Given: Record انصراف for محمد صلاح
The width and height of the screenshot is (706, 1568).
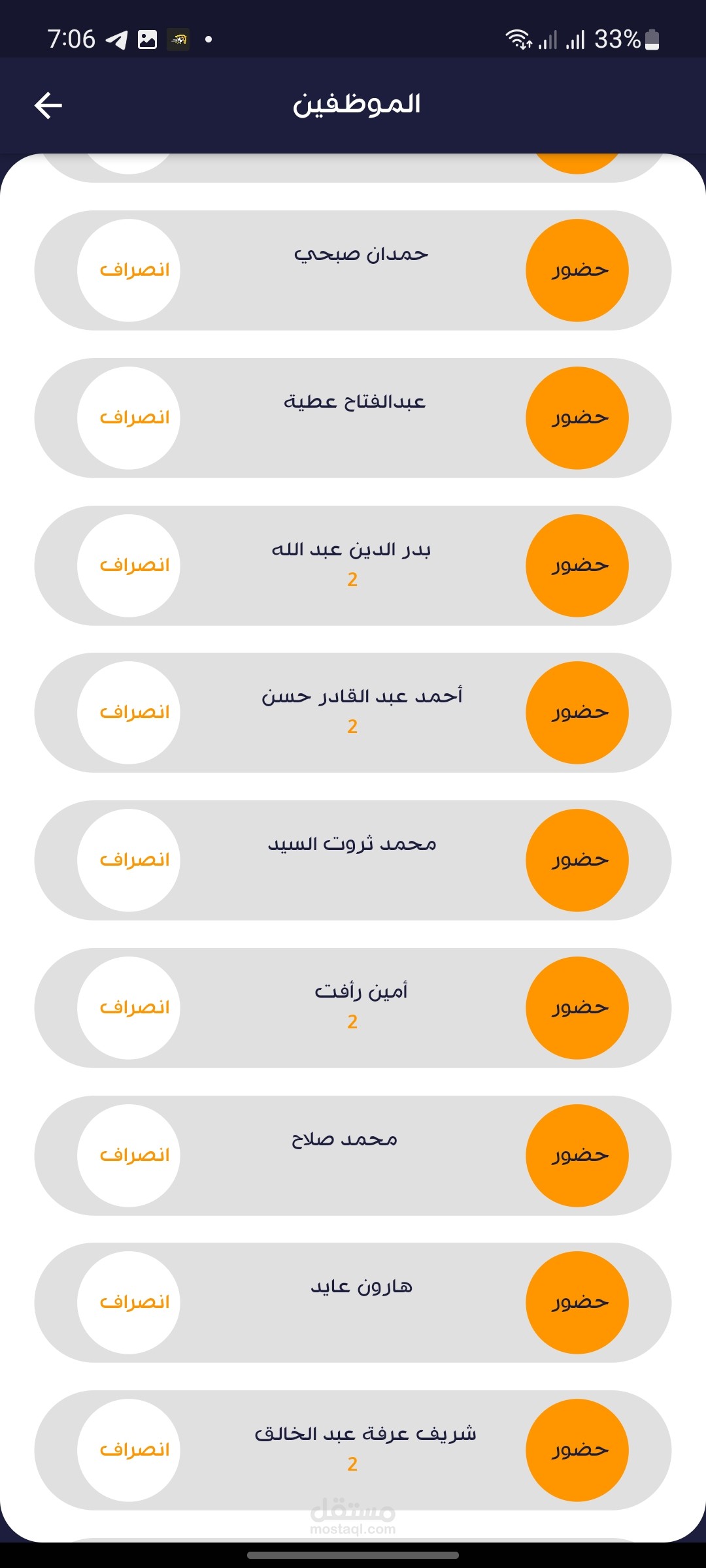Looking at the screenshot, I should [129, 1156].
